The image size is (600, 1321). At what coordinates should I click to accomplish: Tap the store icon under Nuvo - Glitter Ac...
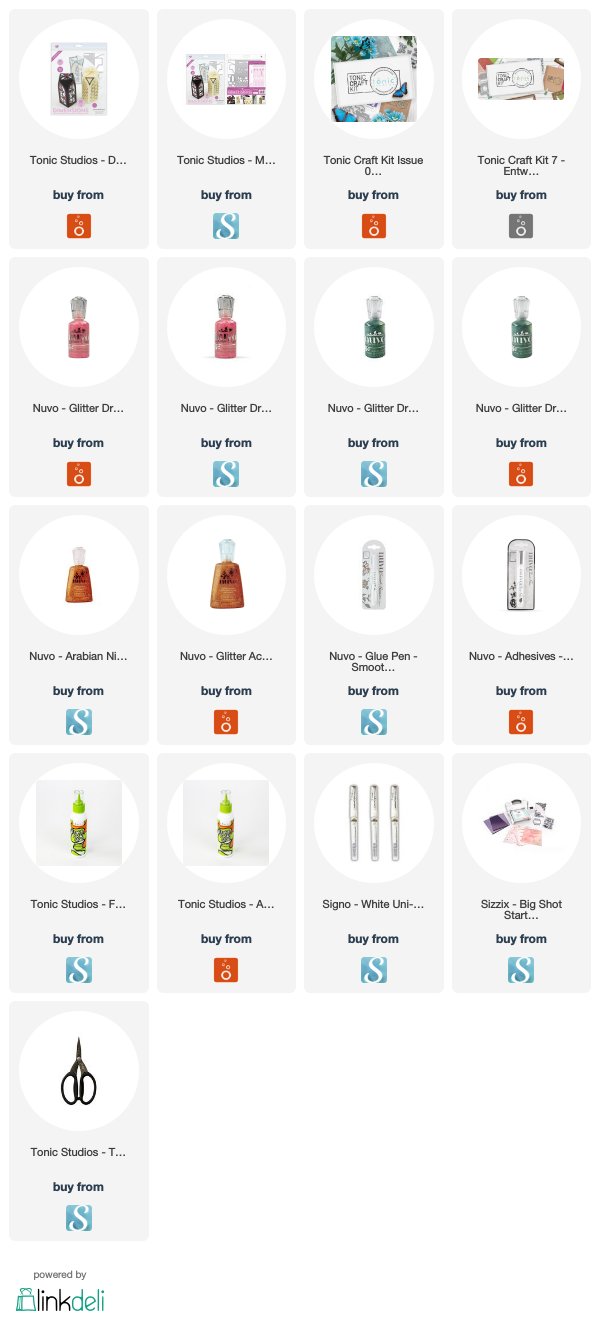click(x=226, y=721)
